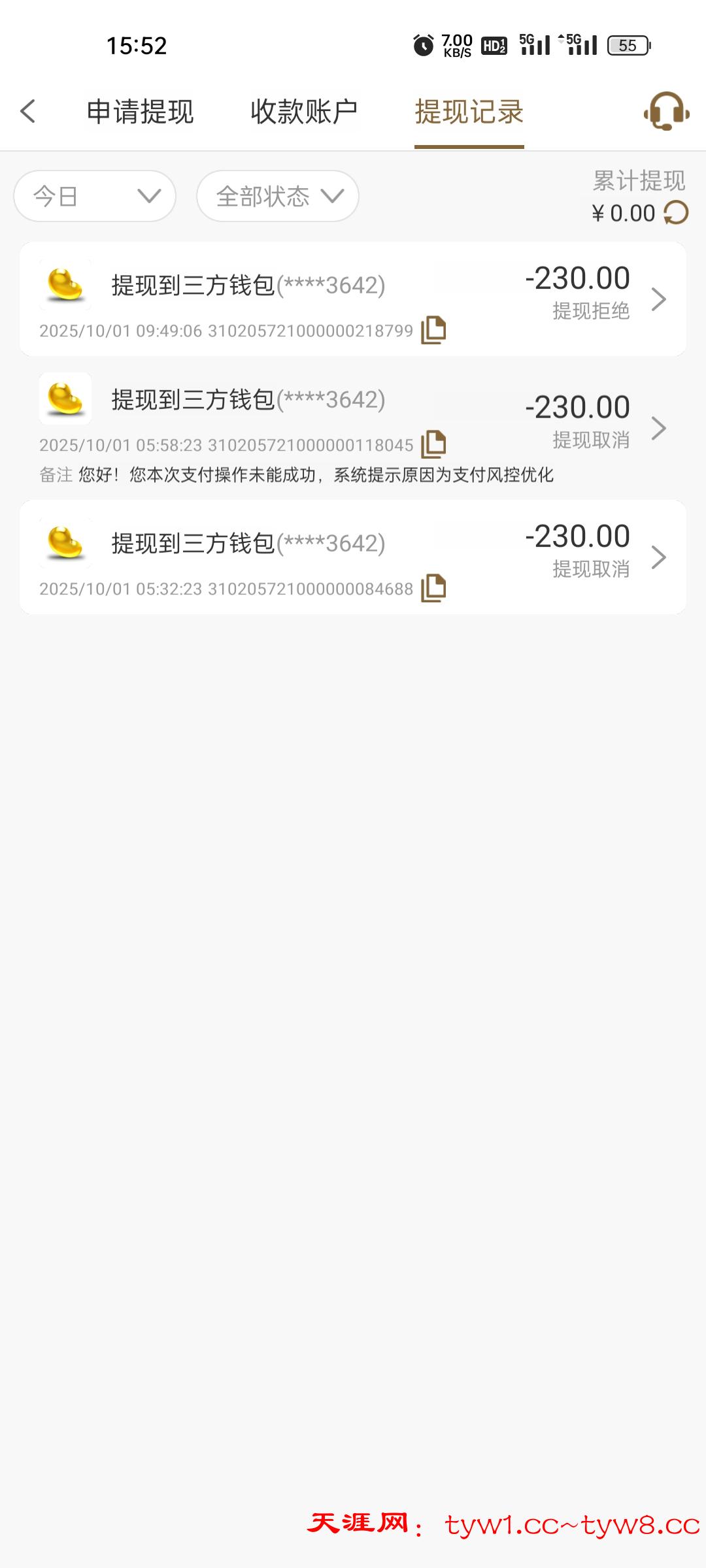Copy order number ending in 084688
Screen dimensions: 706x1568
433,588
